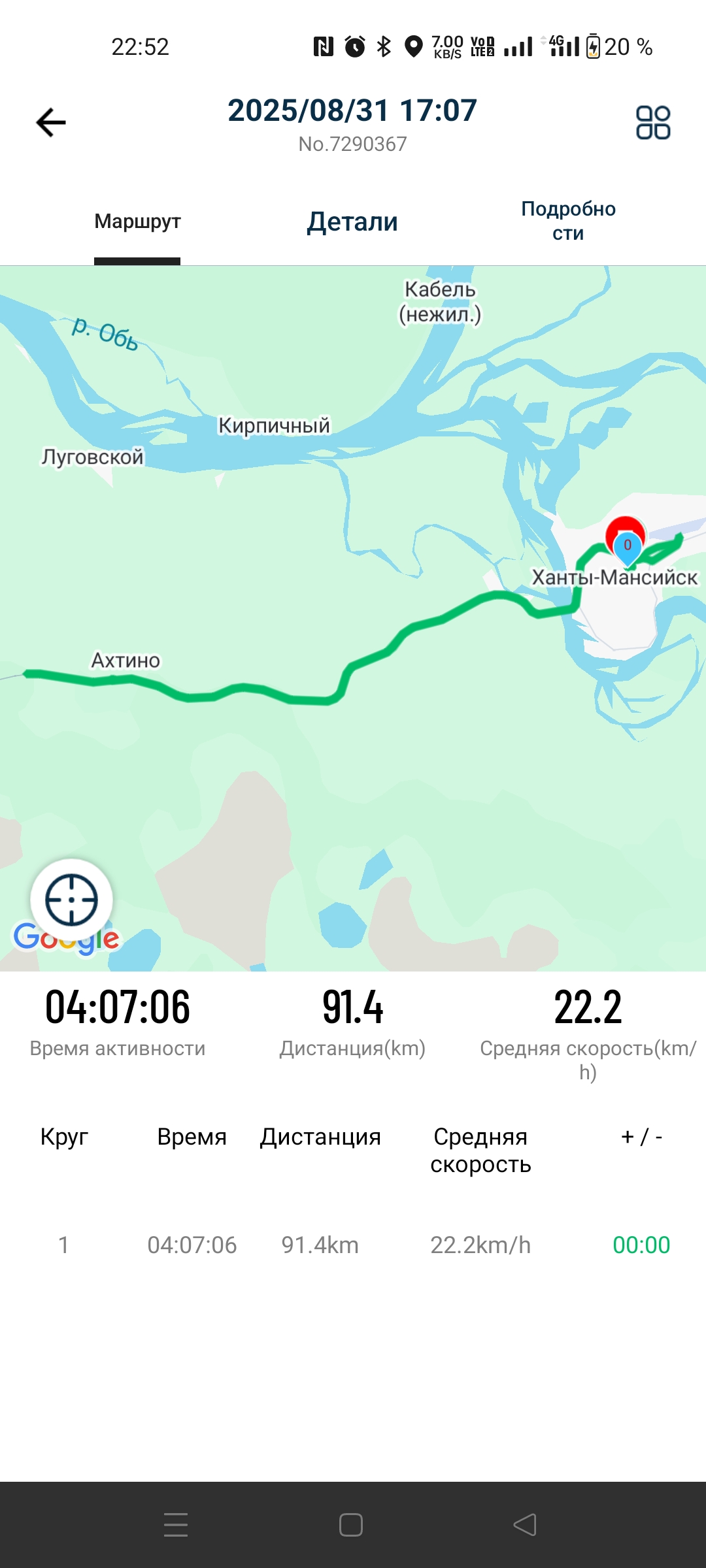This screenshot has height=1568, width=706.
Task: Tap the route start marker in Ханты-Мансийск
Action: pos(627,546)
